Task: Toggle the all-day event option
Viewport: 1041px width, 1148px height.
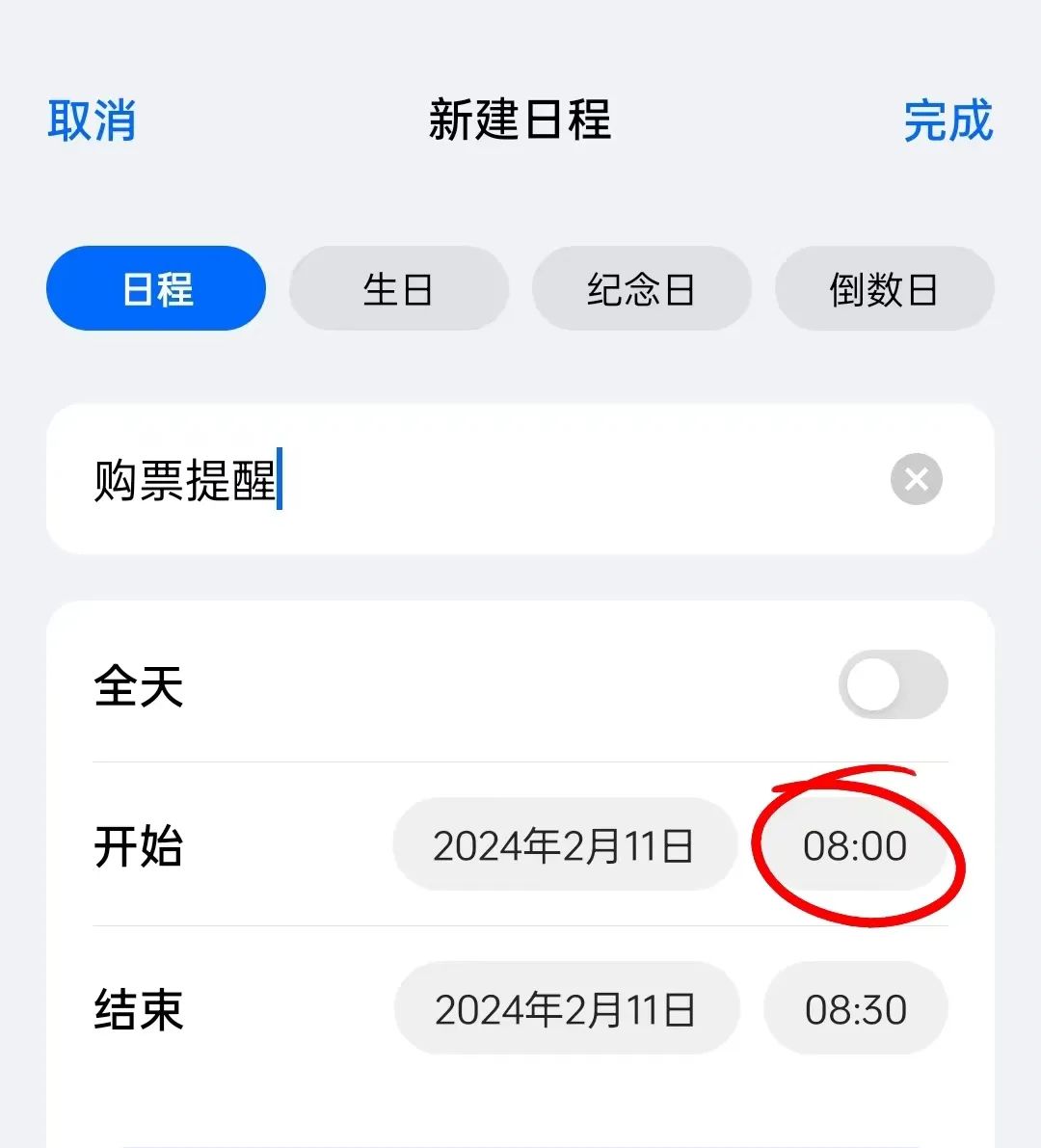Action: [x=892, y=684]
